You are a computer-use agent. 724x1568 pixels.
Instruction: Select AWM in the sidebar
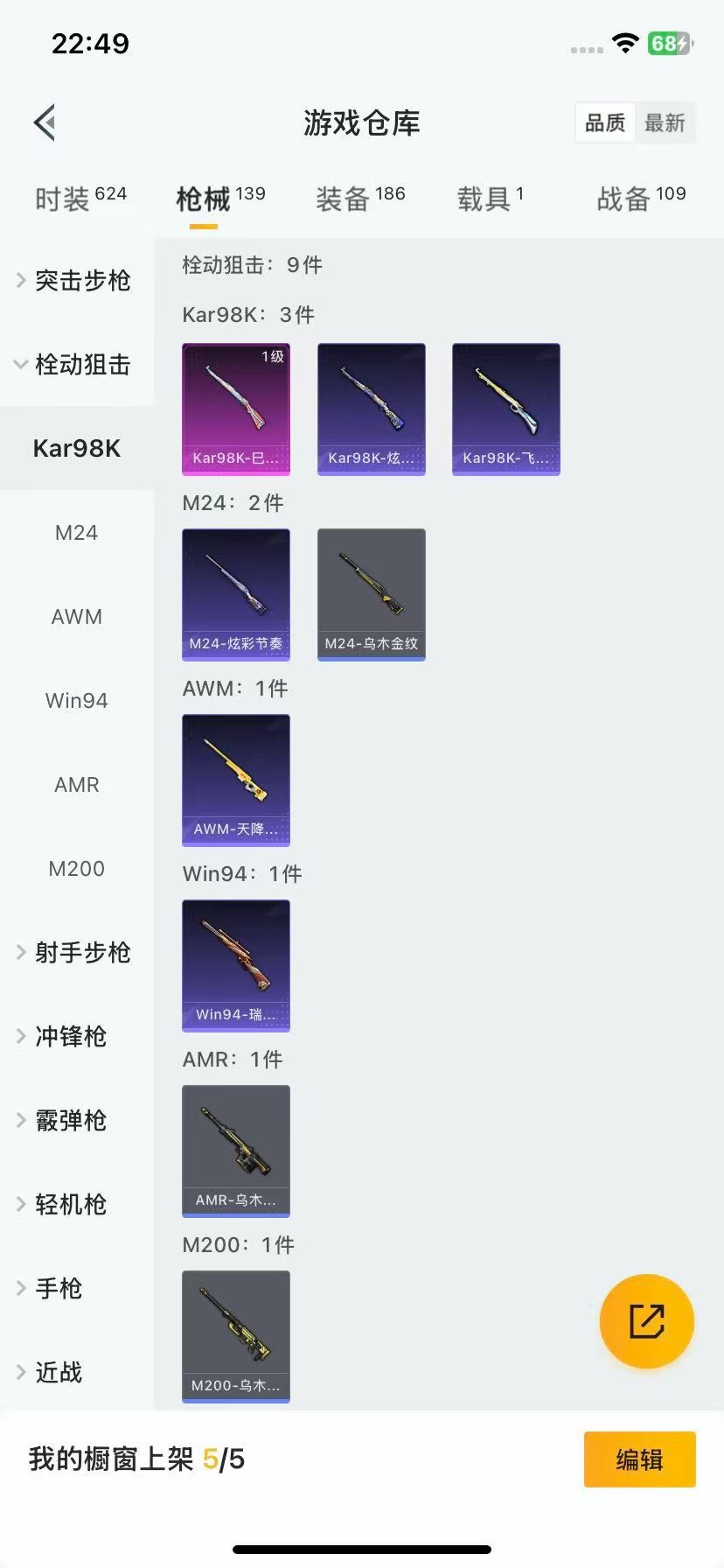[x=76, y=616]
